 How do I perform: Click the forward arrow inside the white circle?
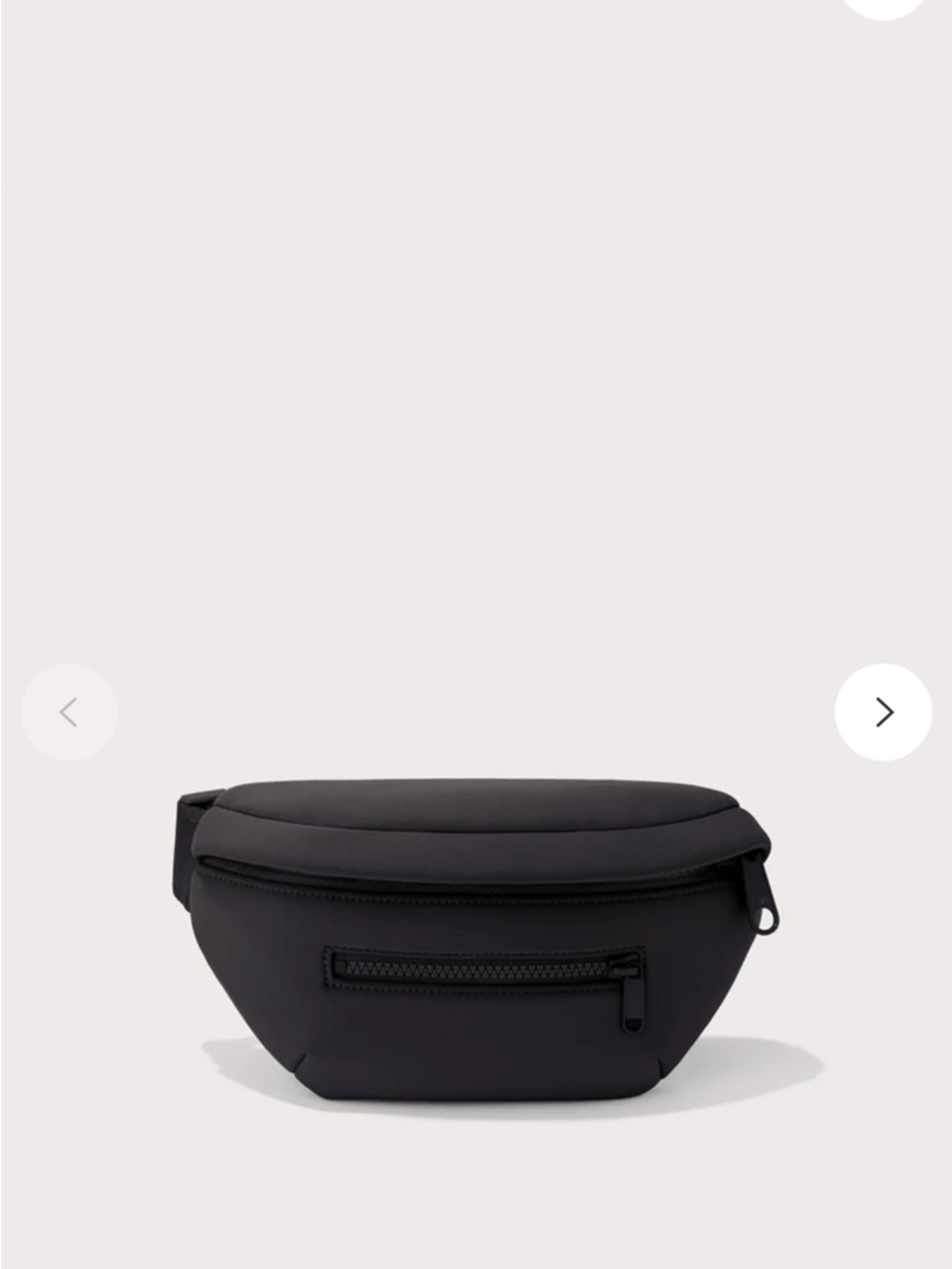tap(883, 711)
